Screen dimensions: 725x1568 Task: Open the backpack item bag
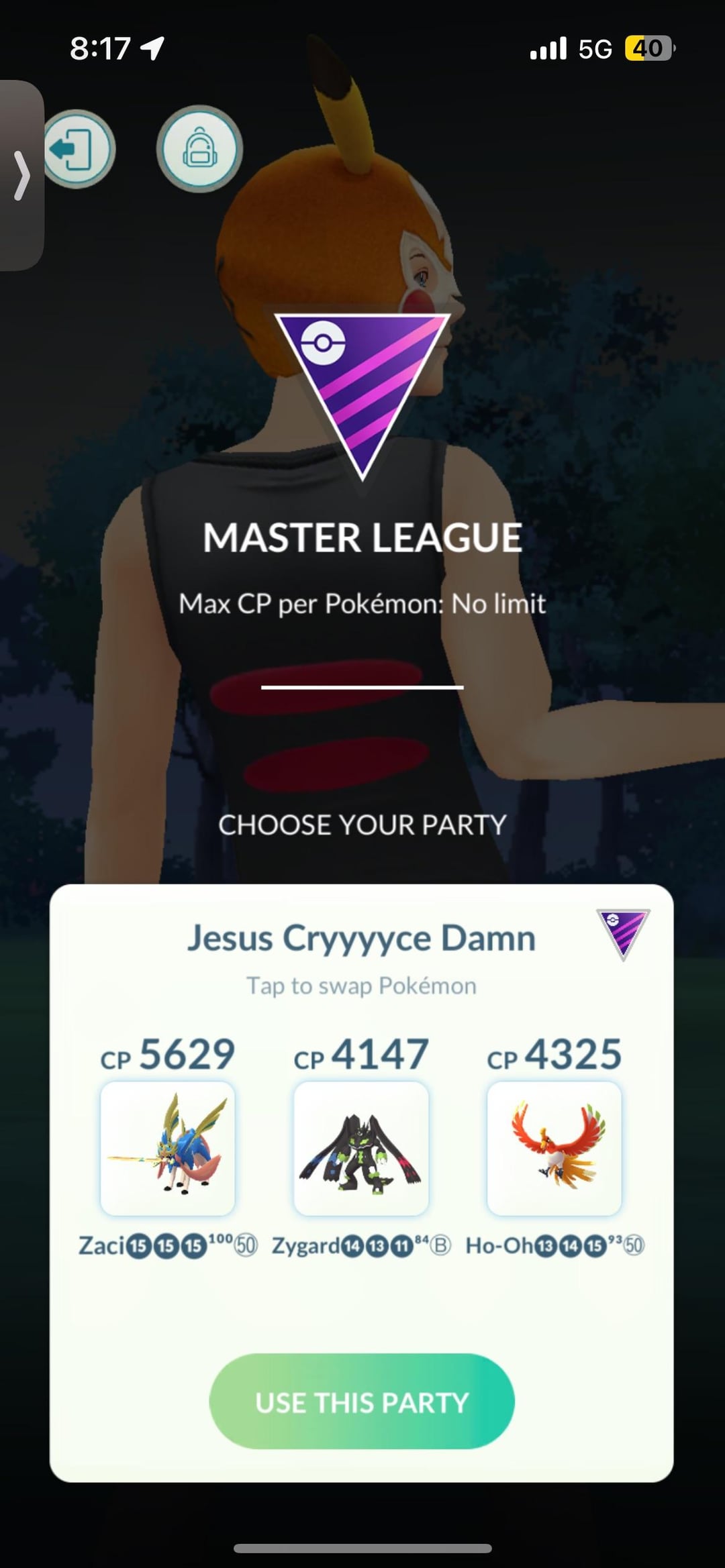[199, 149]
